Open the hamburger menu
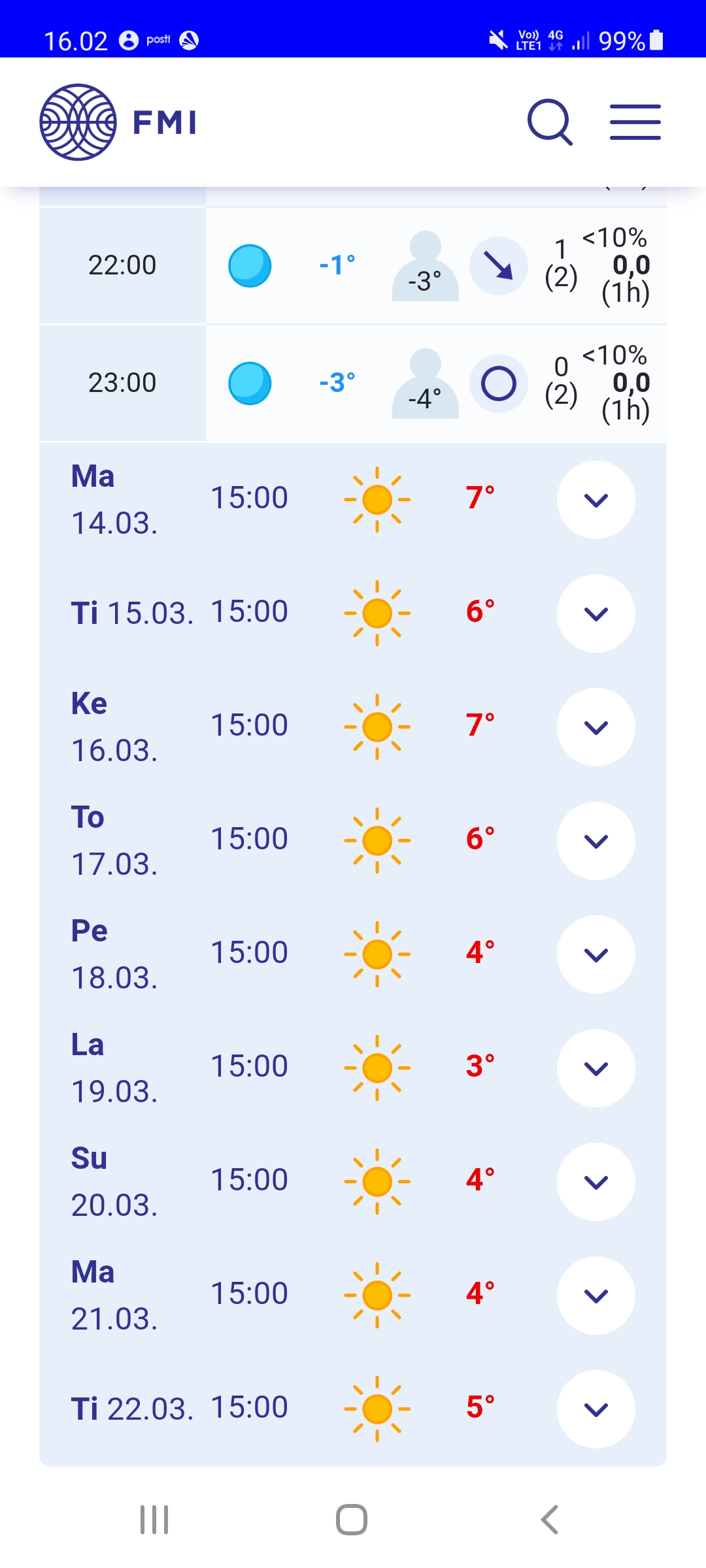The width and height of the screenshot is (706, 1568). pyautogui.click(x=635, y=122)
